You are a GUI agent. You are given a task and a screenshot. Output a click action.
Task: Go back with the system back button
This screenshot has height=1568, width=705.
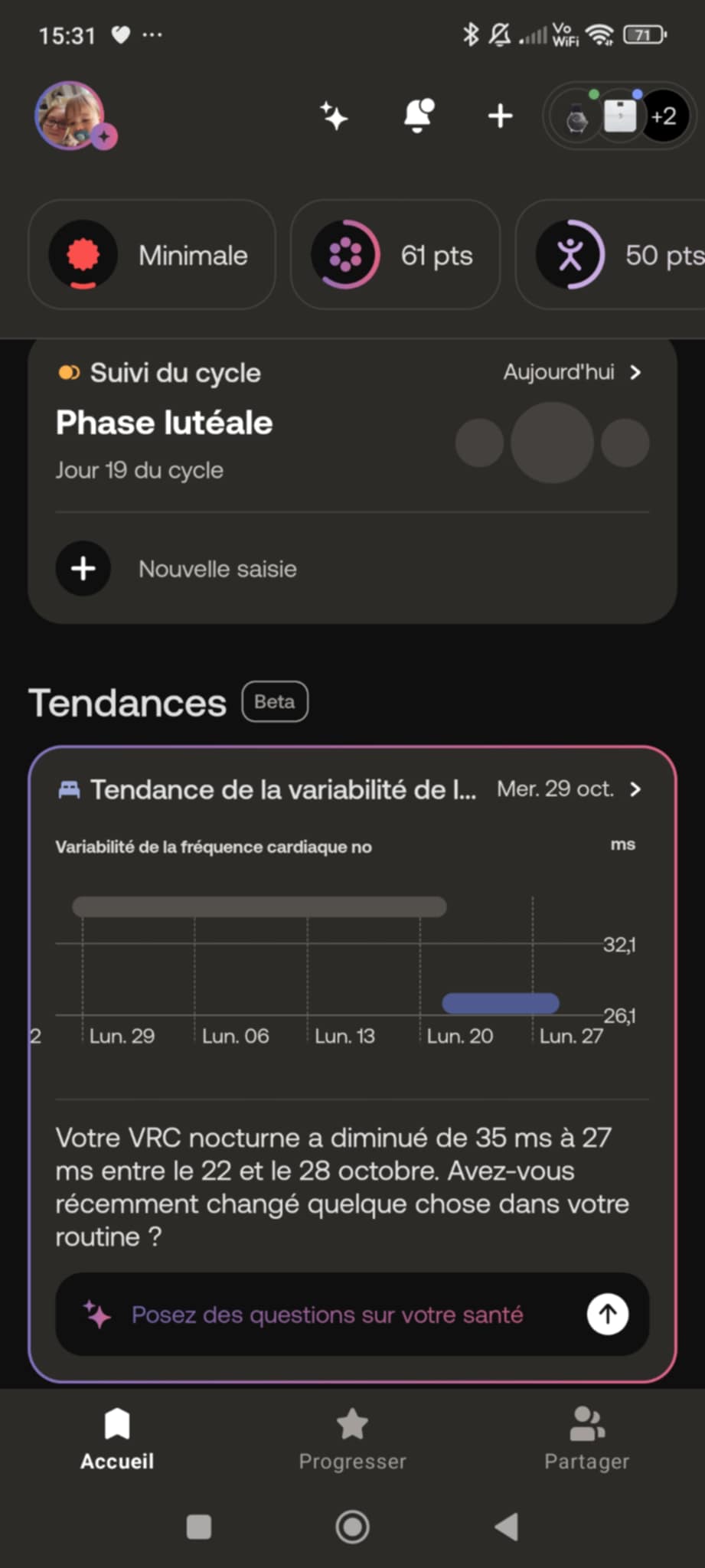[507, 1527]
